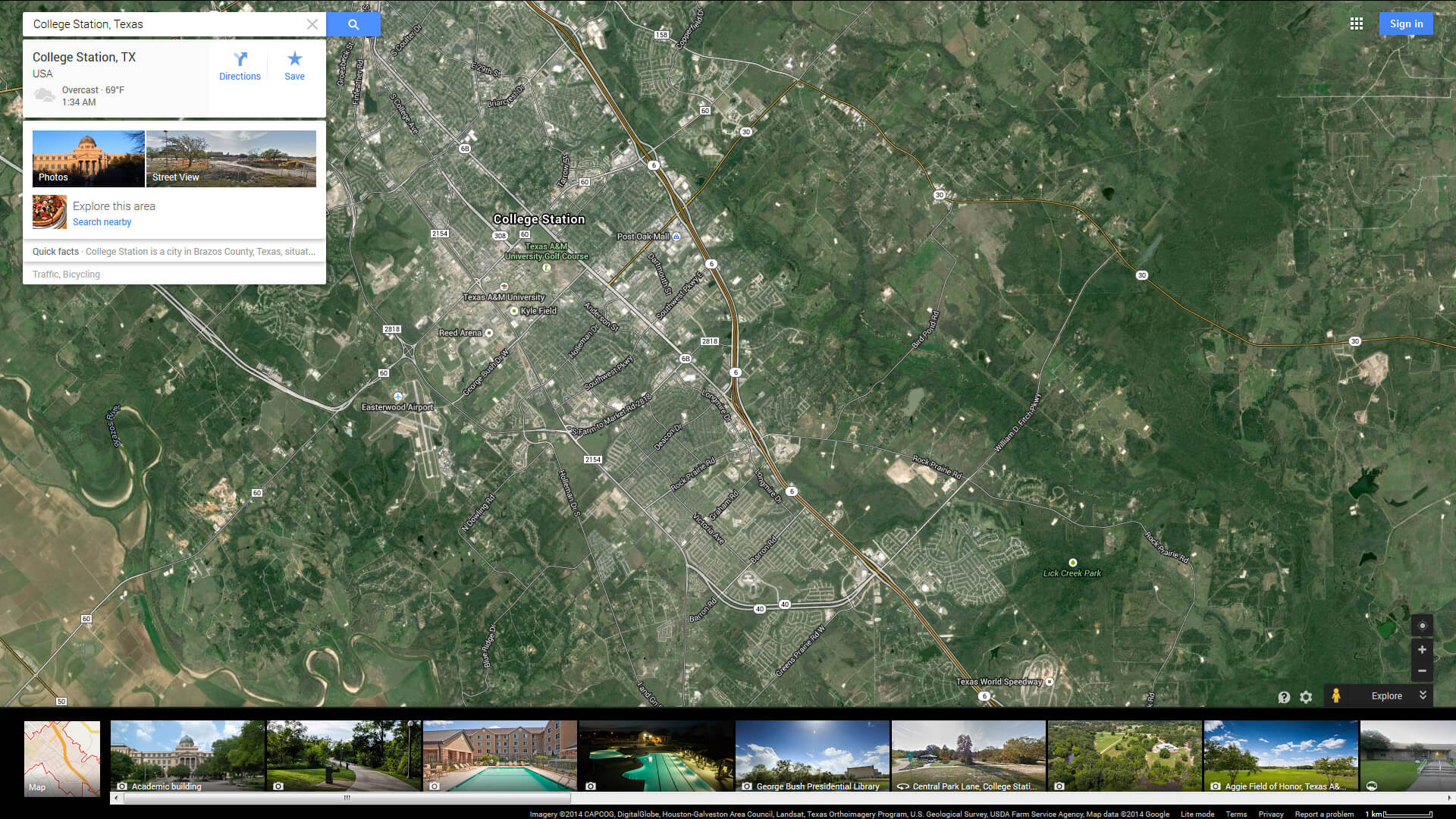
Task: Tap the Sign in button
Action: (x=1406, y=24)
